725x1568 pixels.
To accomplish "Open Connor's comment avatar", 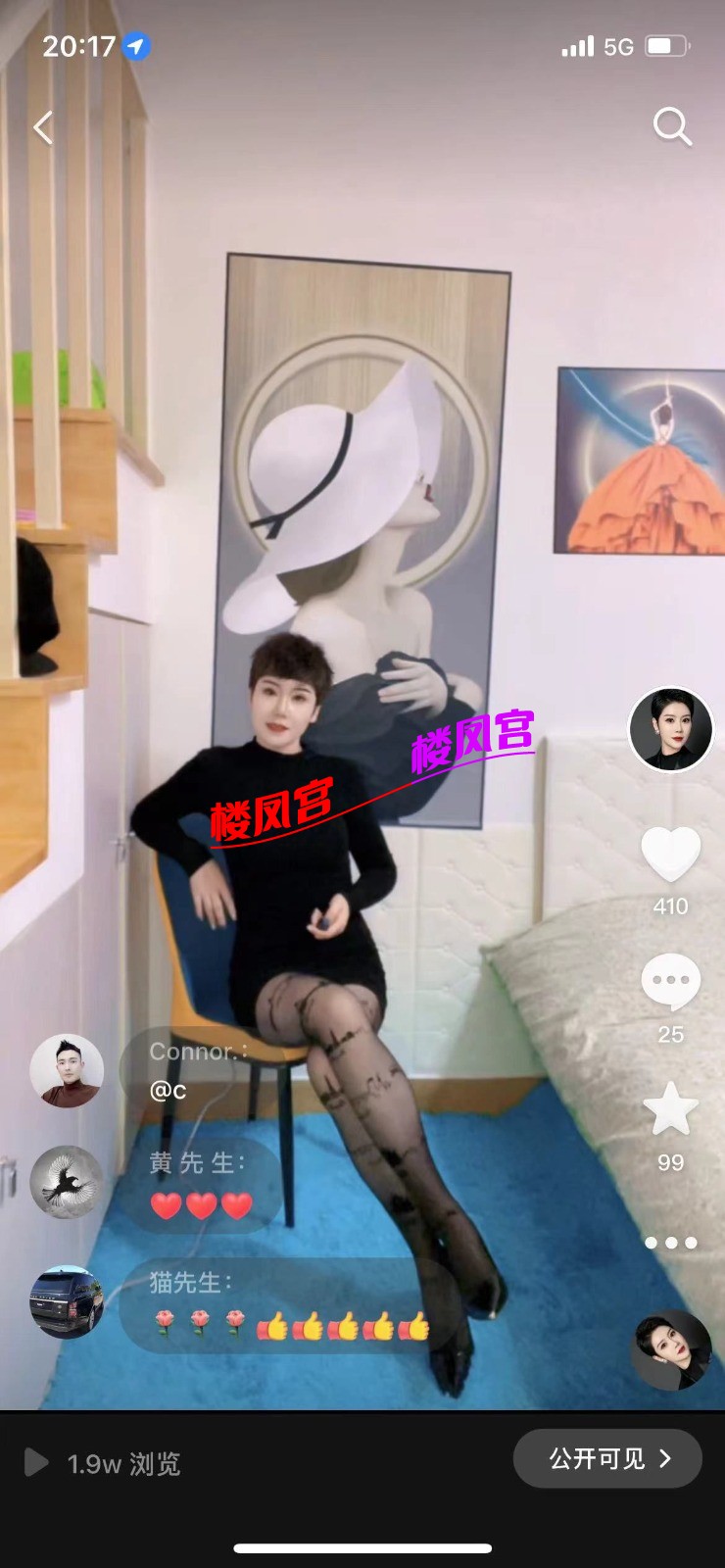I will (x=67, y=1071).
